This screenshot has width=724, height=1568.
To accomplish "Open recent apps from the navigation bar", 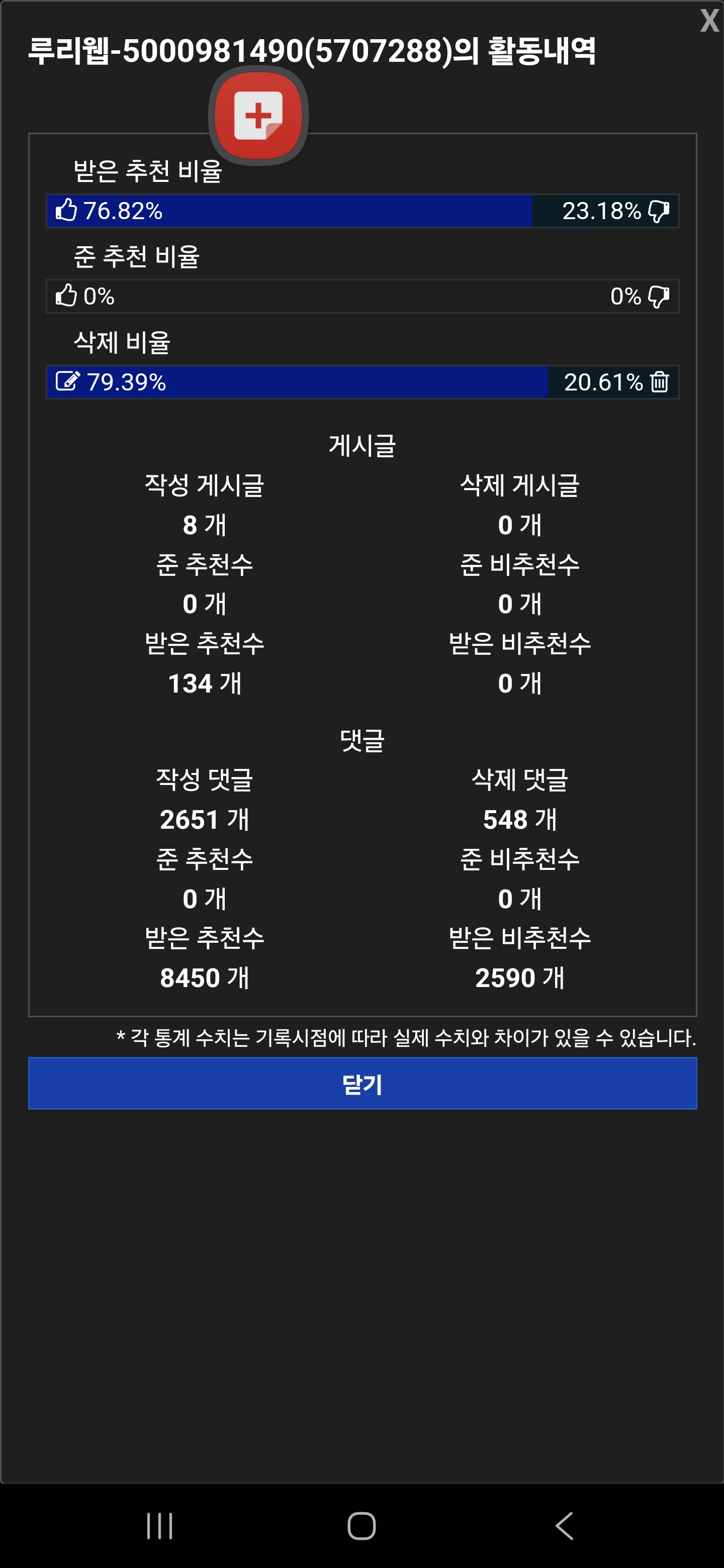I will 159,1526.
